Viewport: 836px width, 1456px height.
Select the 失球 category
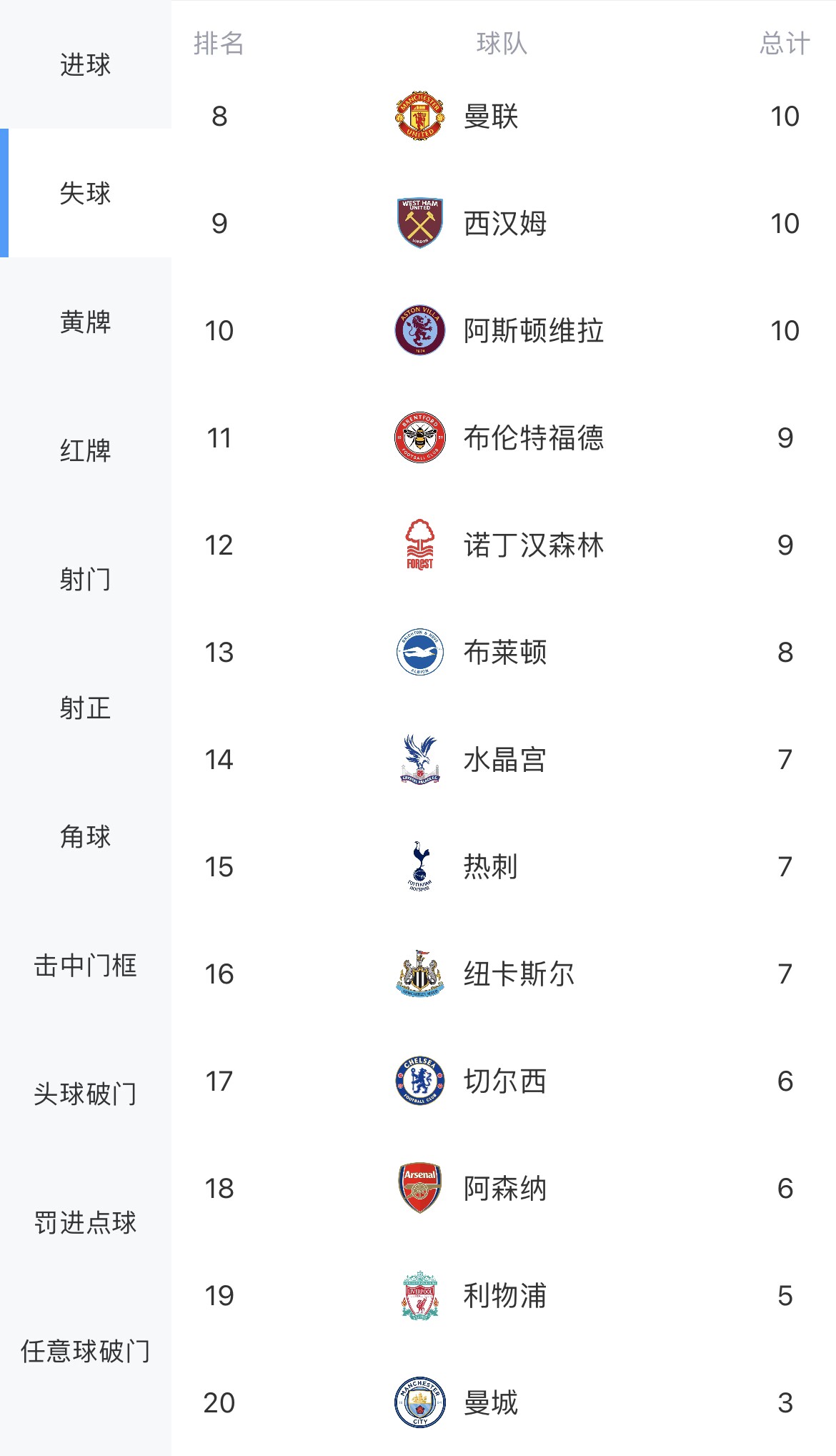pyautogui.click(x=85, y=194)
